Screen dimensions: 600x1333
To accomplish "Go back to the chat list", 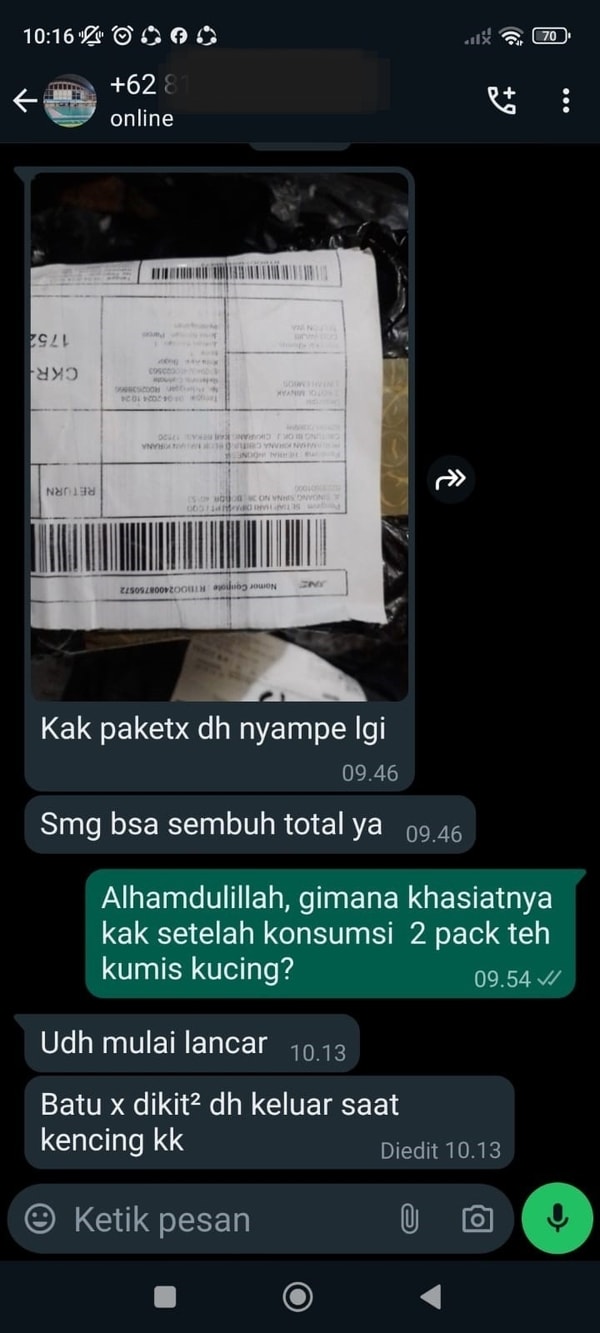I will click(x=24, y=100).
